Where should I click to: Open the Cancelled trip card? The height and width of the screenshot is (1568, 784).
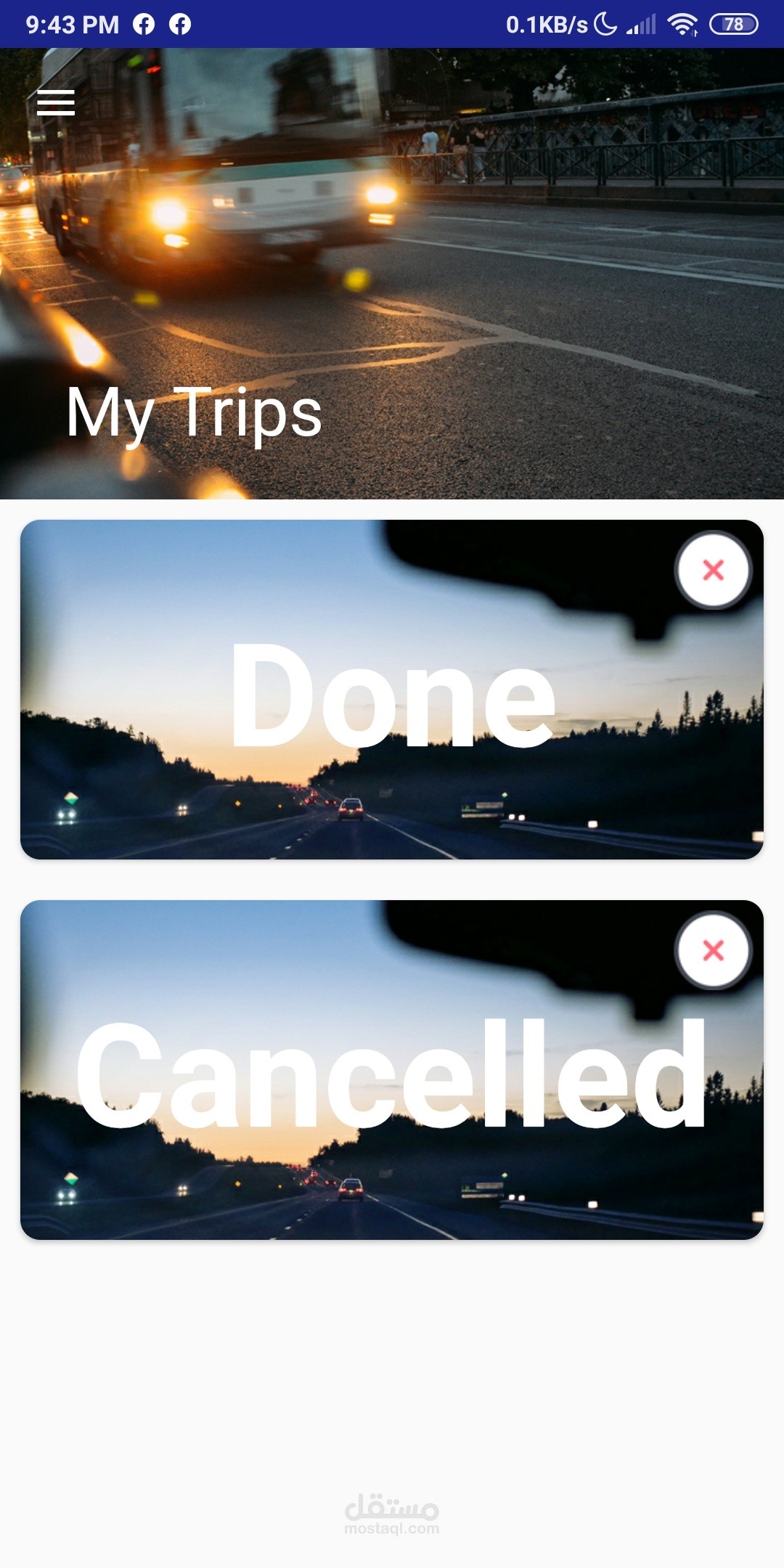coord(392,1074)
